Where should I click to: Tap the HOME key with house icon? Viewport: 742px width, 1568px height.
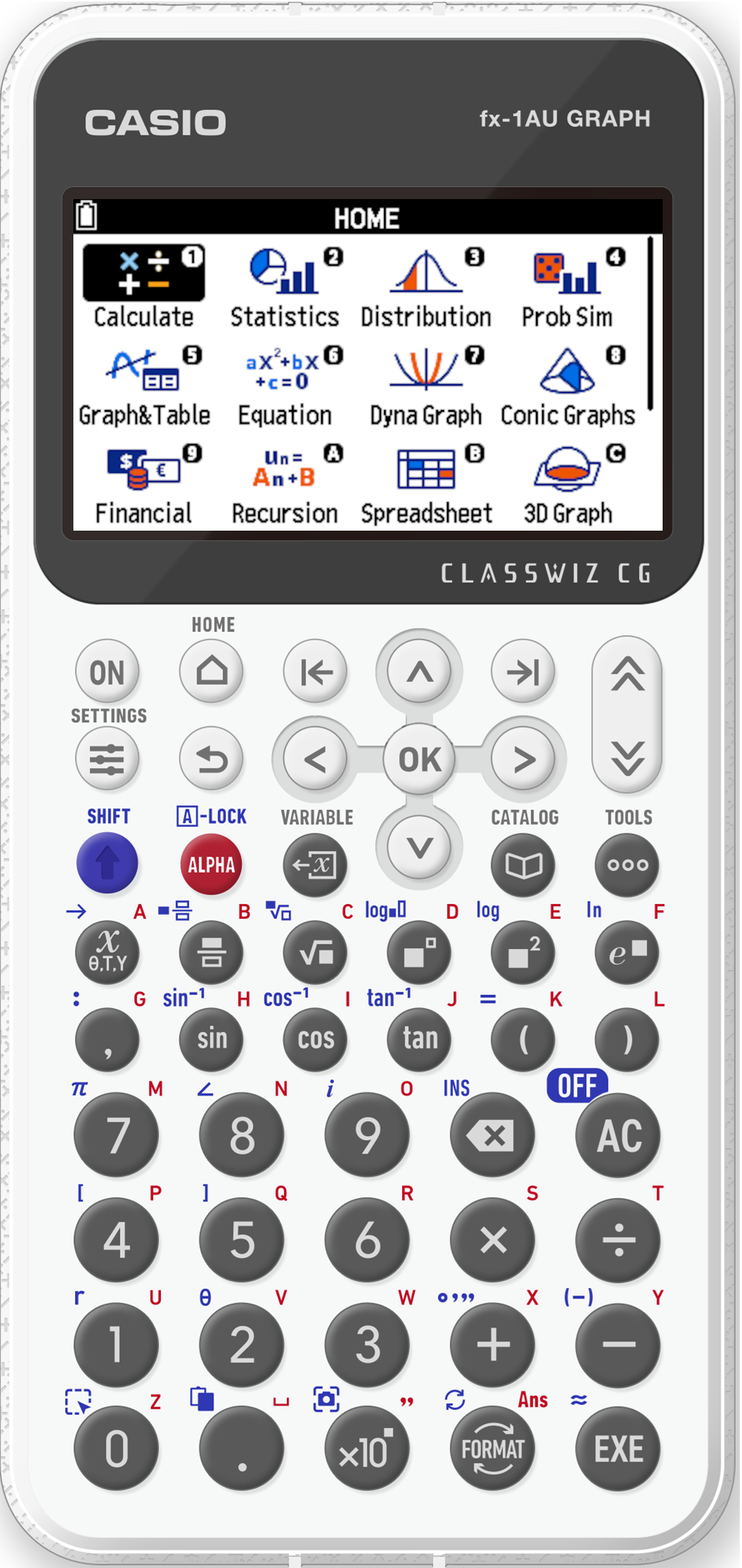coord(212,671)
